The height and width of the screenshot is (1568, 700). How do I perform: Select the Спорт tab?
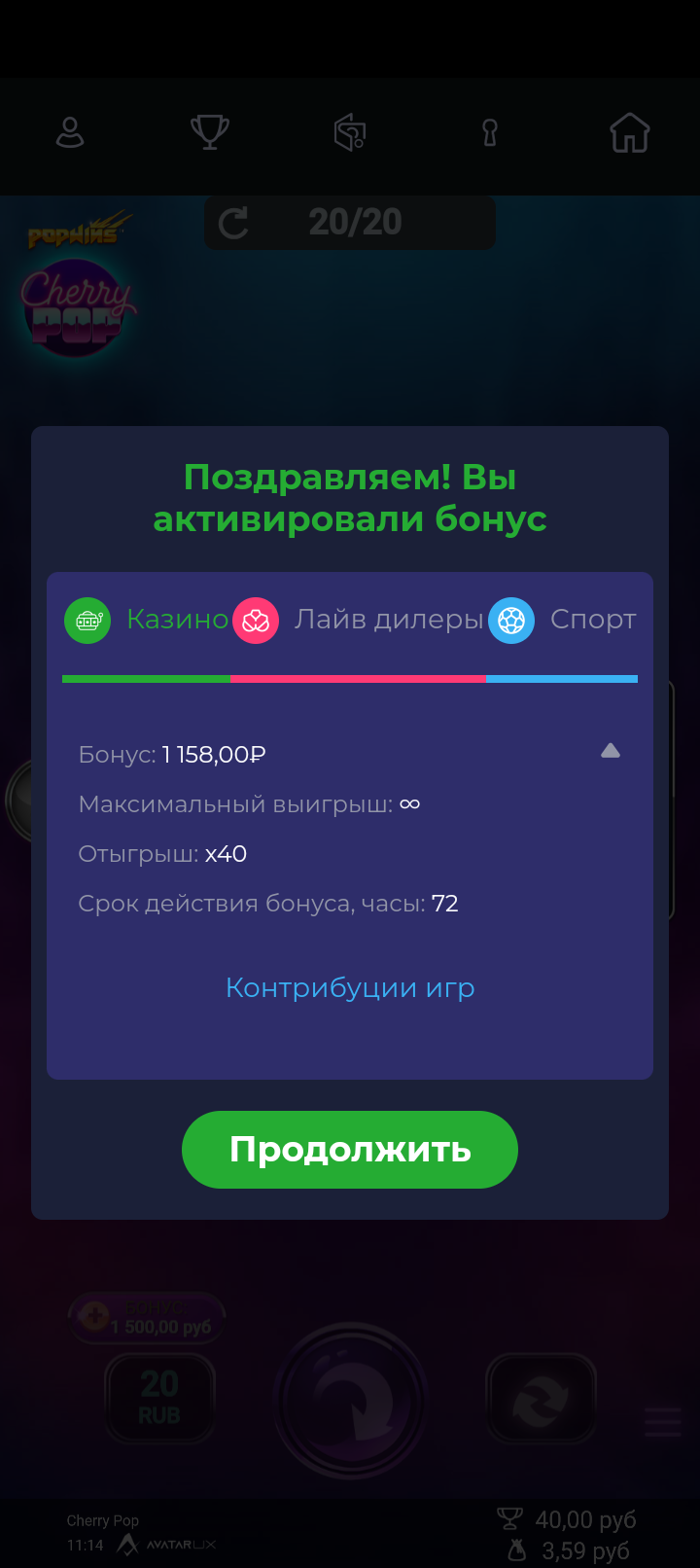pos(563,621)
